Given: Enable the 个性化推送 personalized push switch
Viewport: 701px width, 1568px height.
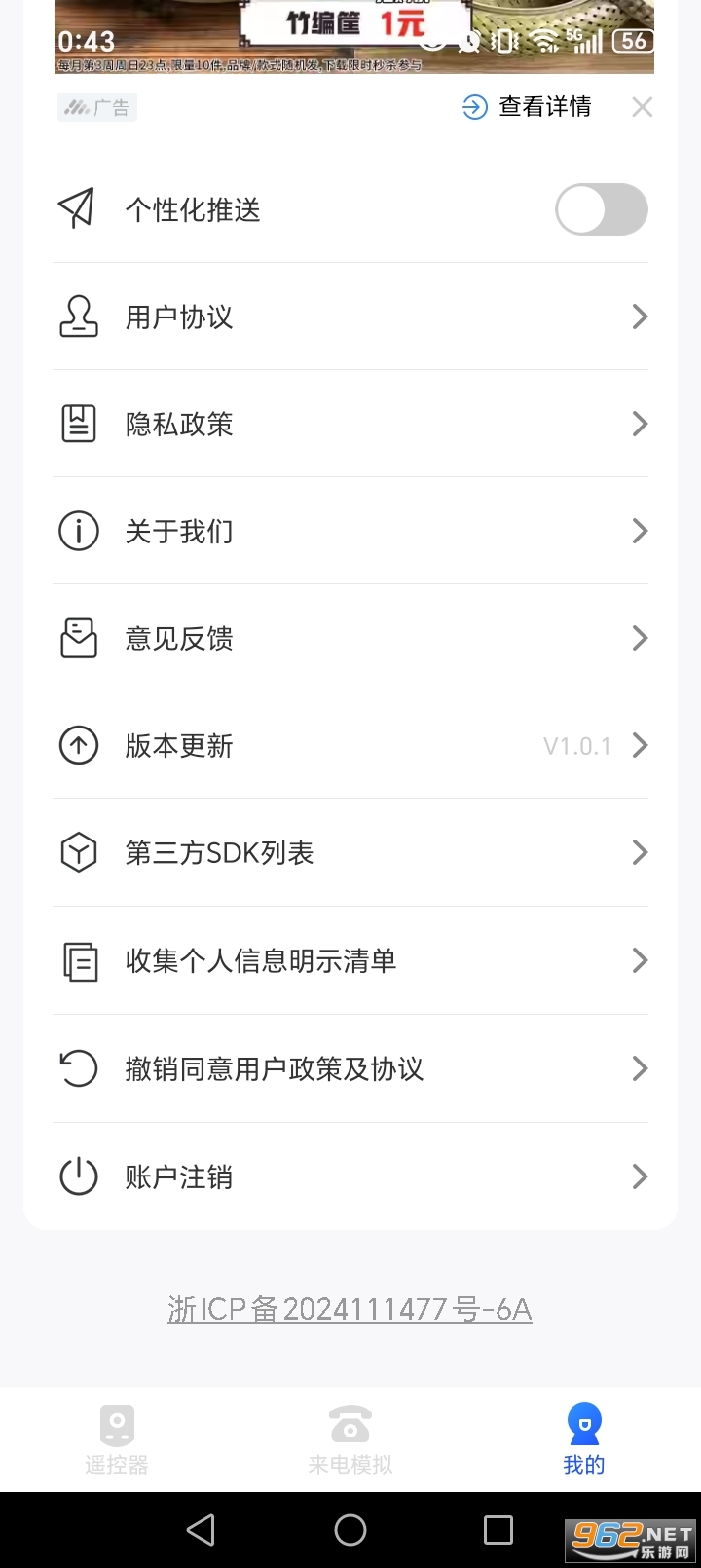Looking at the screenshot, I should [x=601, y=209].
